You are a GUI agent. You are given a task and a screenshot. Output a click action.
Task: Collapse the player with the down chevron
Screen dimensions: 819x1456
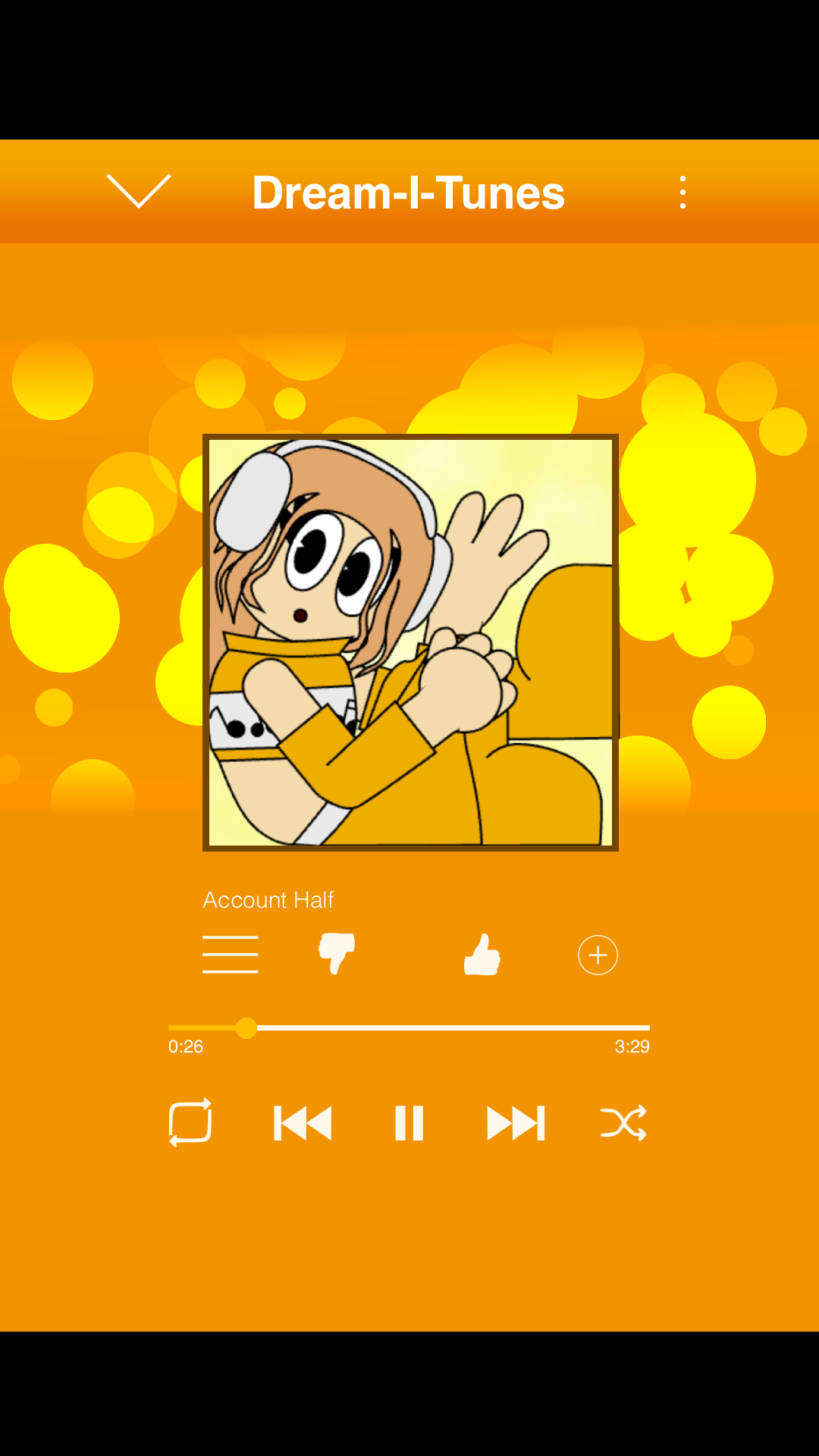(x=139, y=191)
